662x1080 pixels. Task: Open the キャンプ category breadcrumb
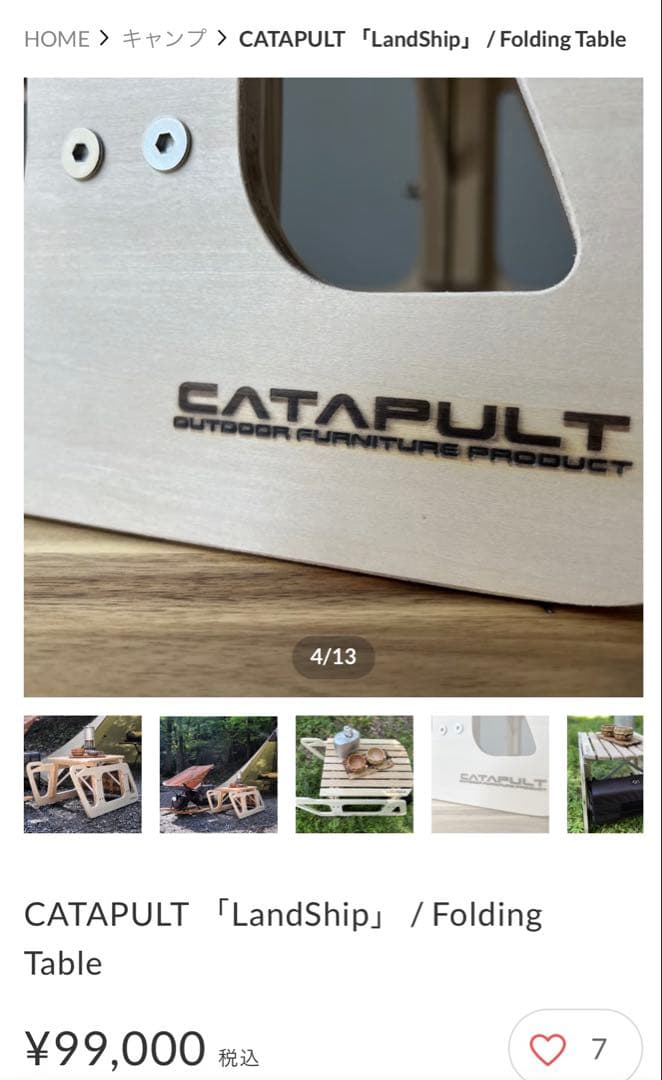click(x=164, y=39)
